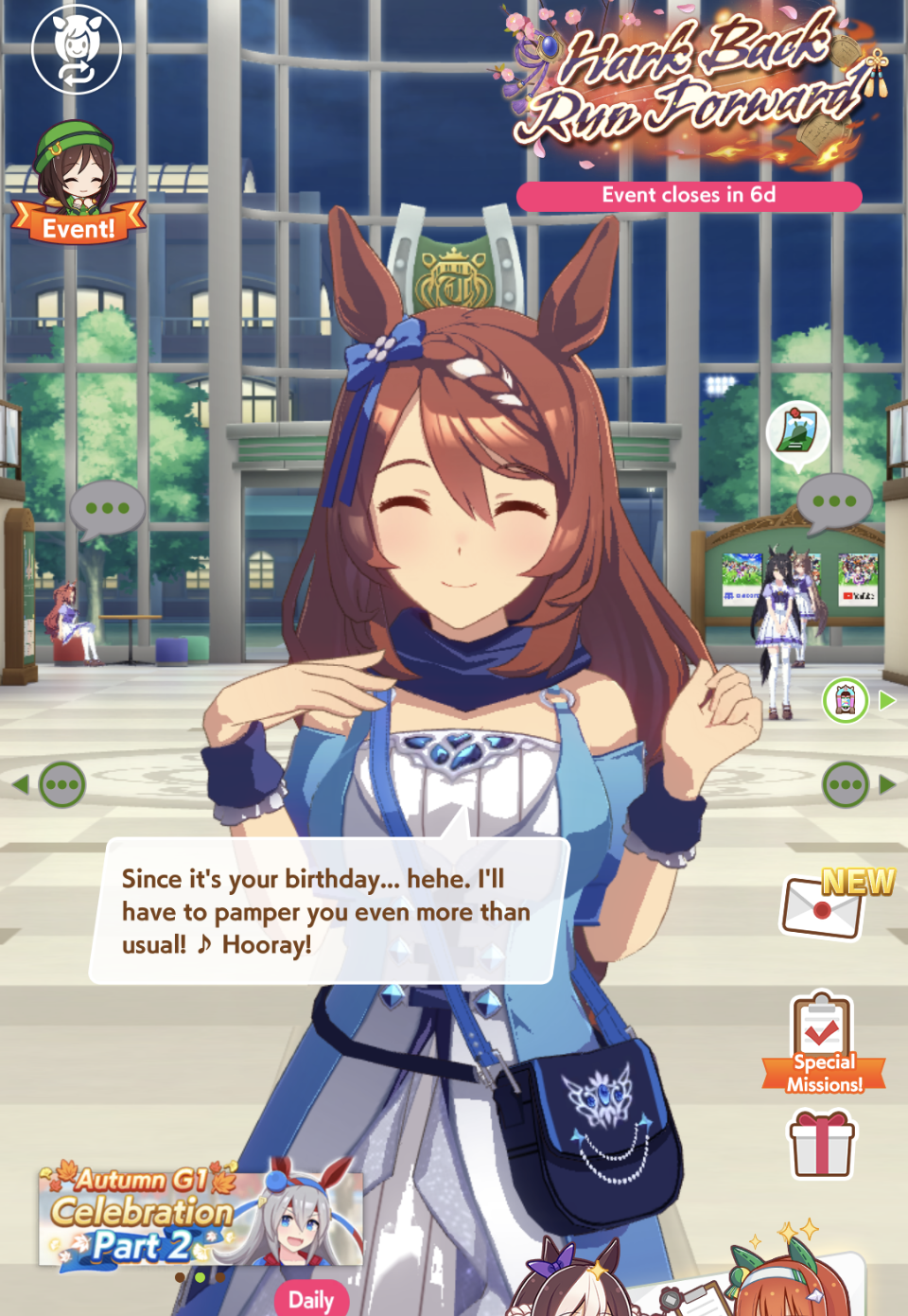908x1316 pixels.
Task: Tap the character switch icon
Action: (77, 49)
